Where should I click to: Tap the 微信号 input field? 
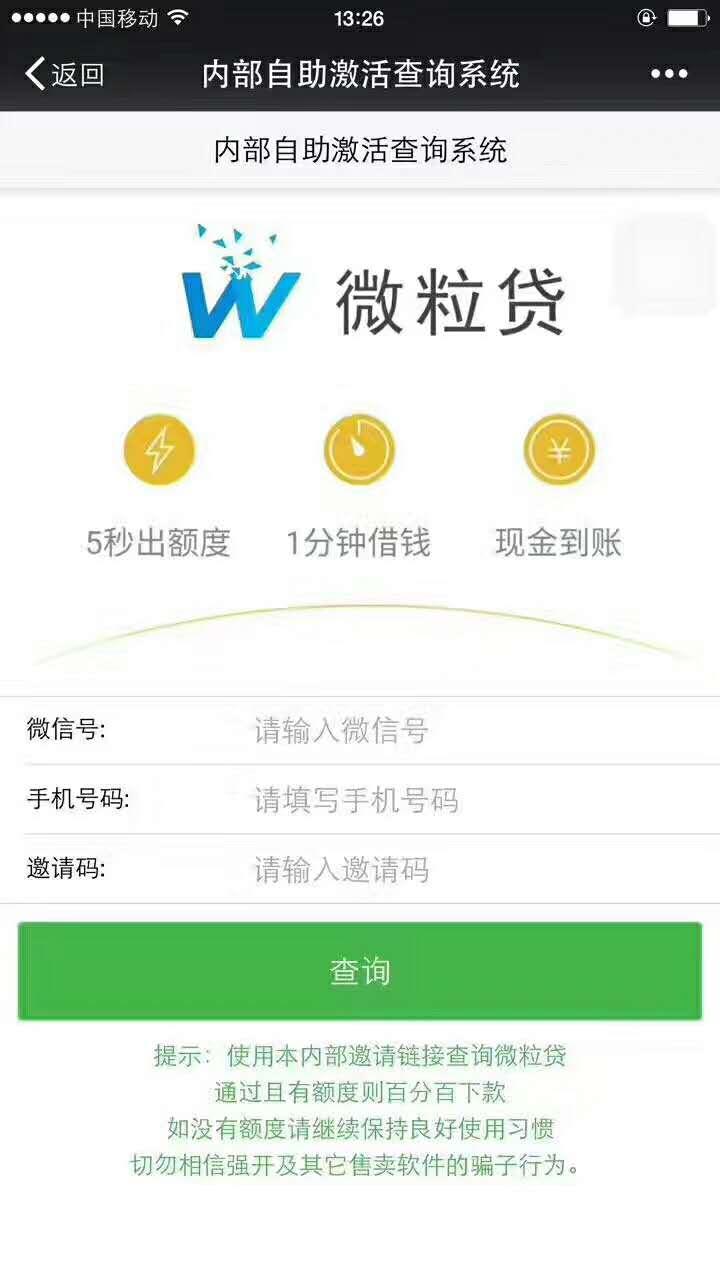[x=450, y=731]
